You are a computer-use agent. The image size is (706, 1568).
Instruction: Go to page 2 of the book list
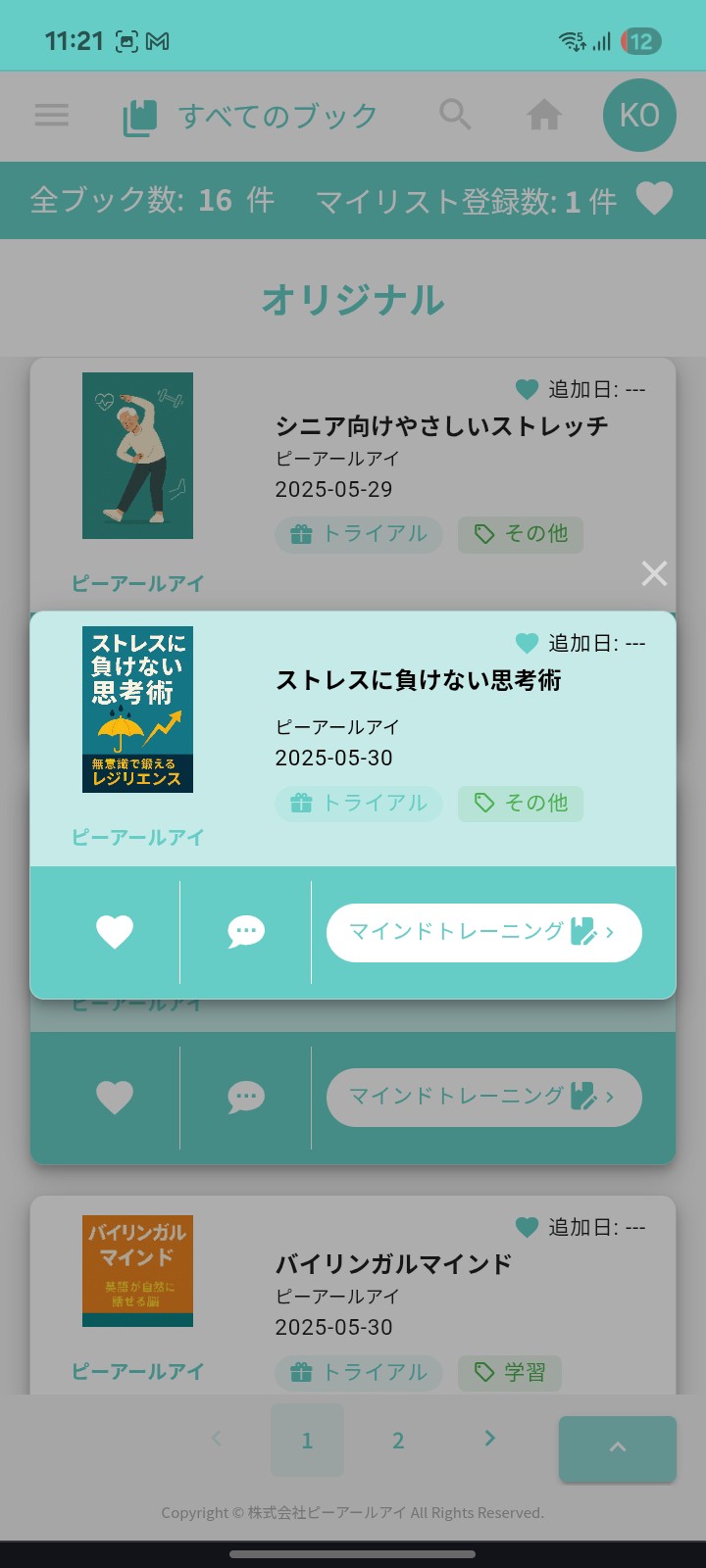point(398,1440)
